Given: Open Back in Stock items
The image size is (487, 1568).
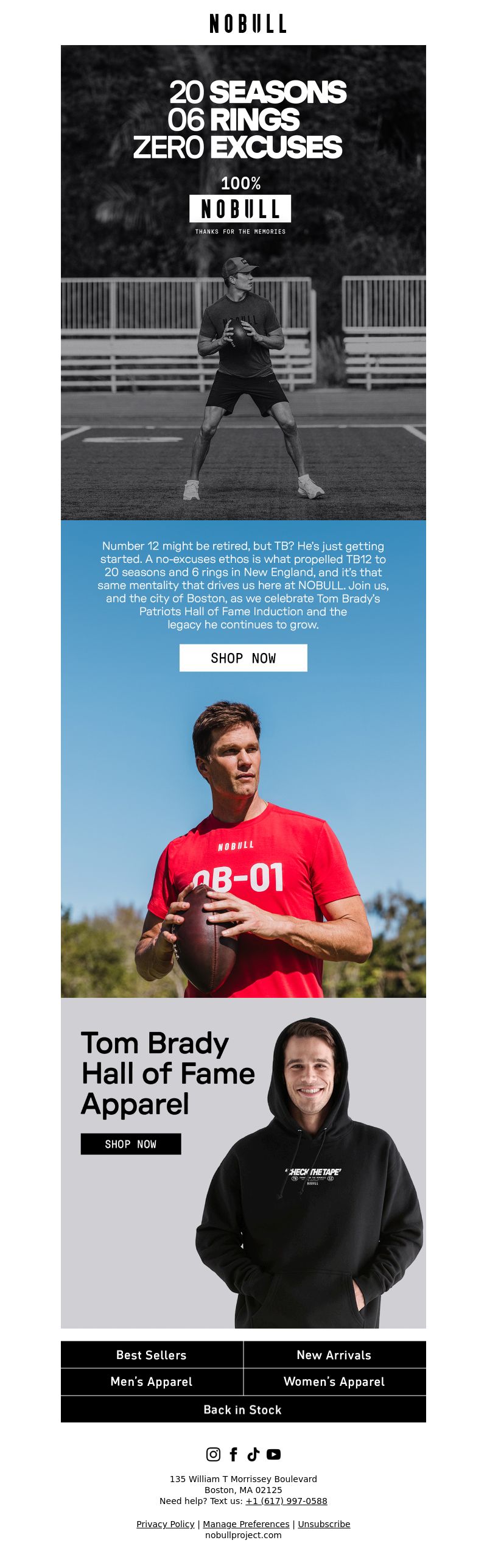Looking at the screenshot, I should point(243,1409).
